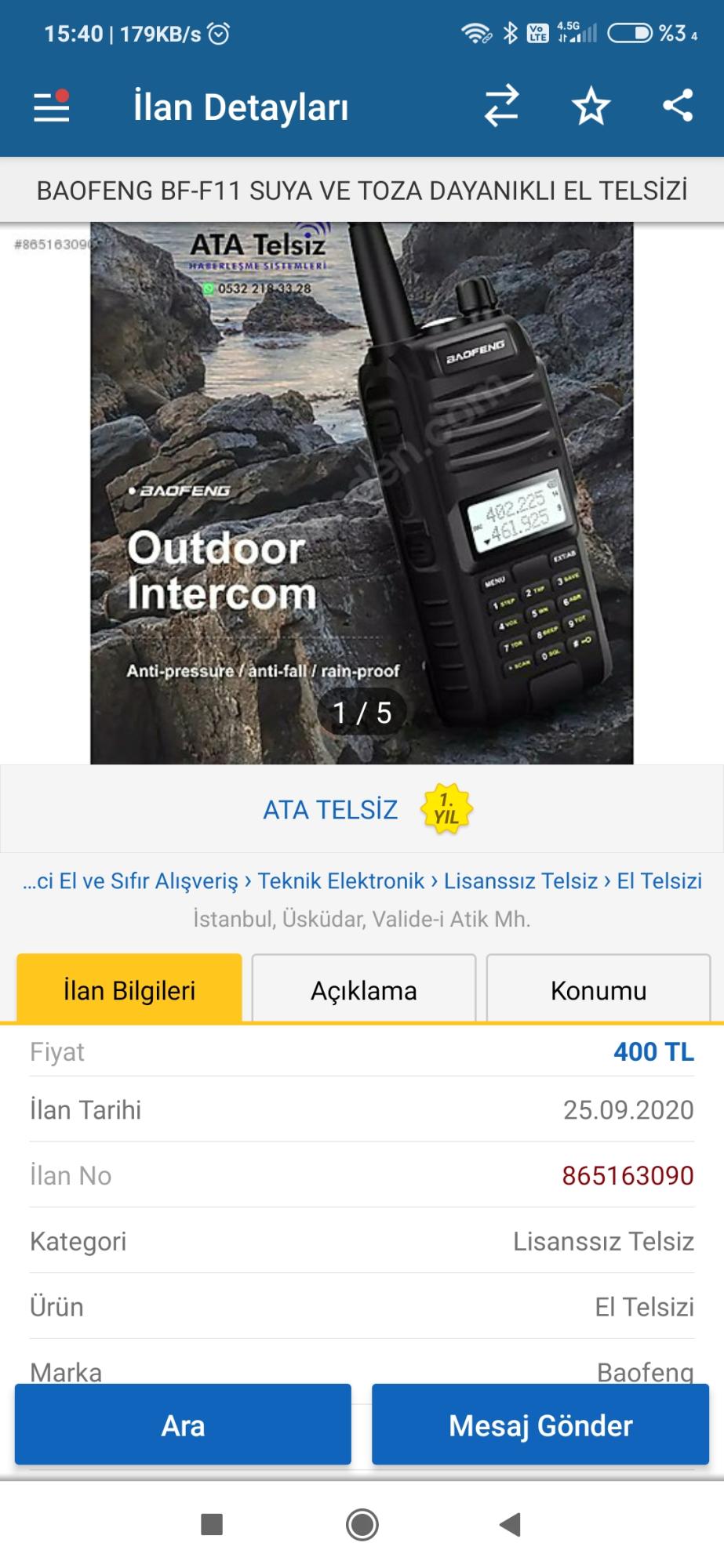Go back with system back button

point(511,1525)
